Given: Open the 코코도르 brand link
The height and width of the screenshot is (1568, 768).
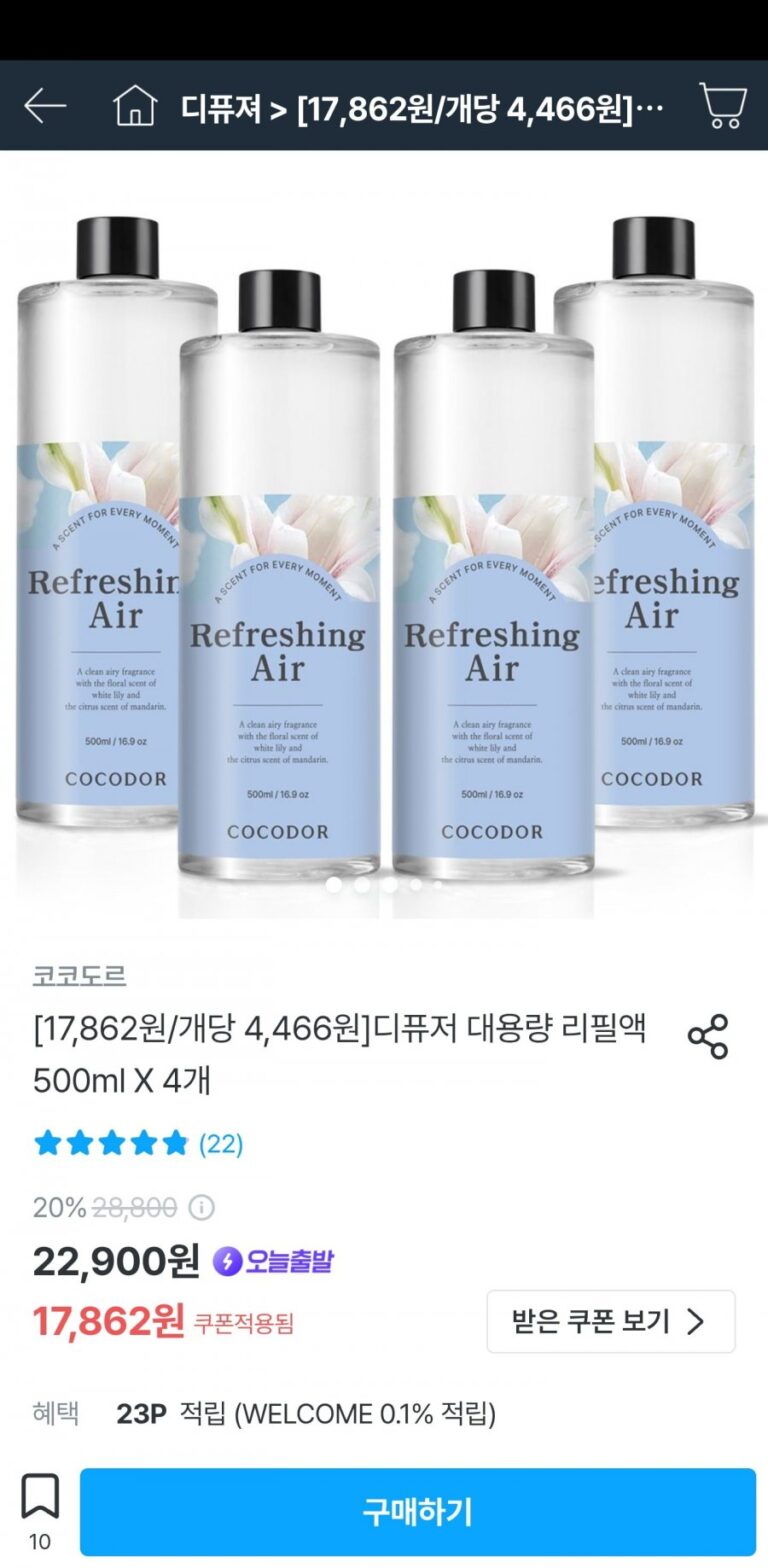Looking at the screenshot, I should [x=80, y=975].
